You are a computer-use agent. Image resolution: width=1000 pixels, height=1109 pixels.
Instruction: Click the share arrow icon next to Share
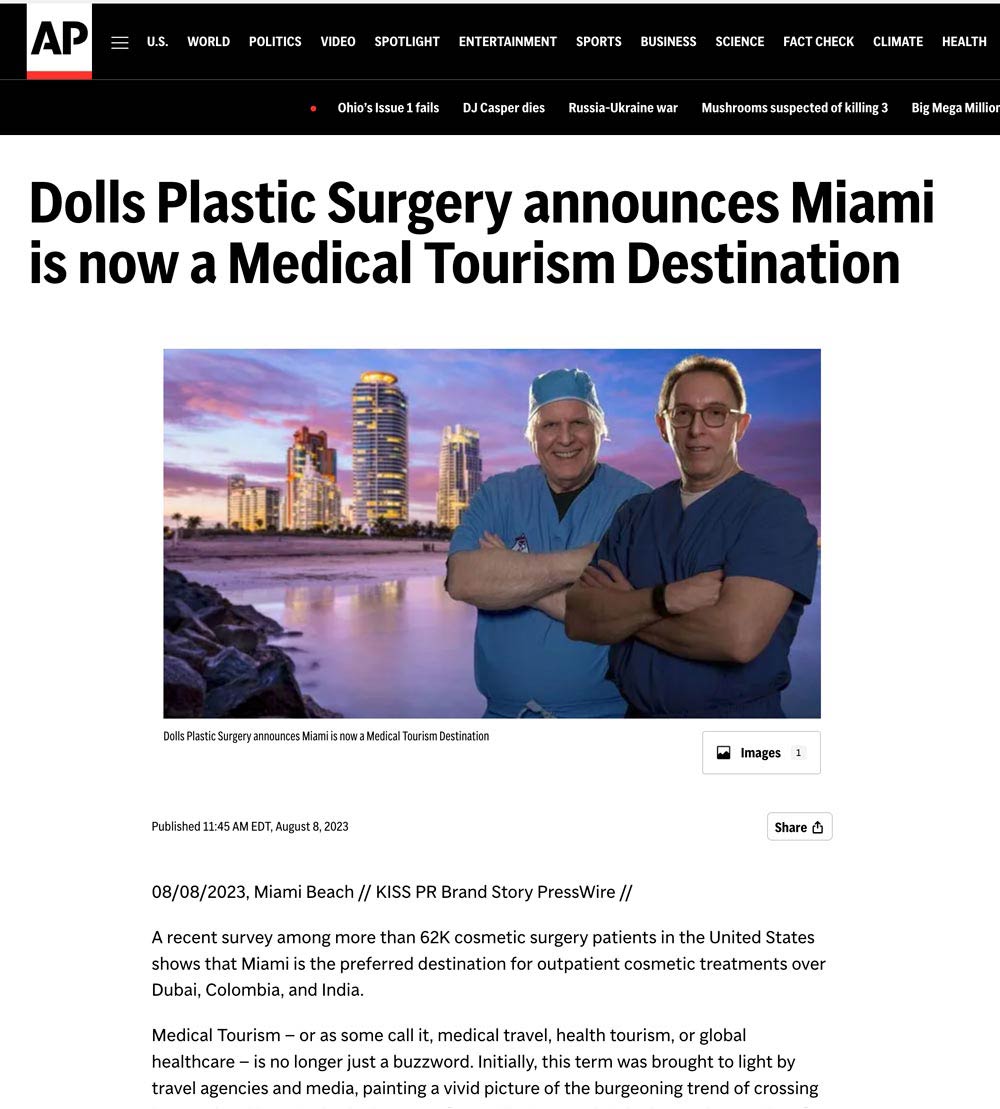tap(818, 827)
